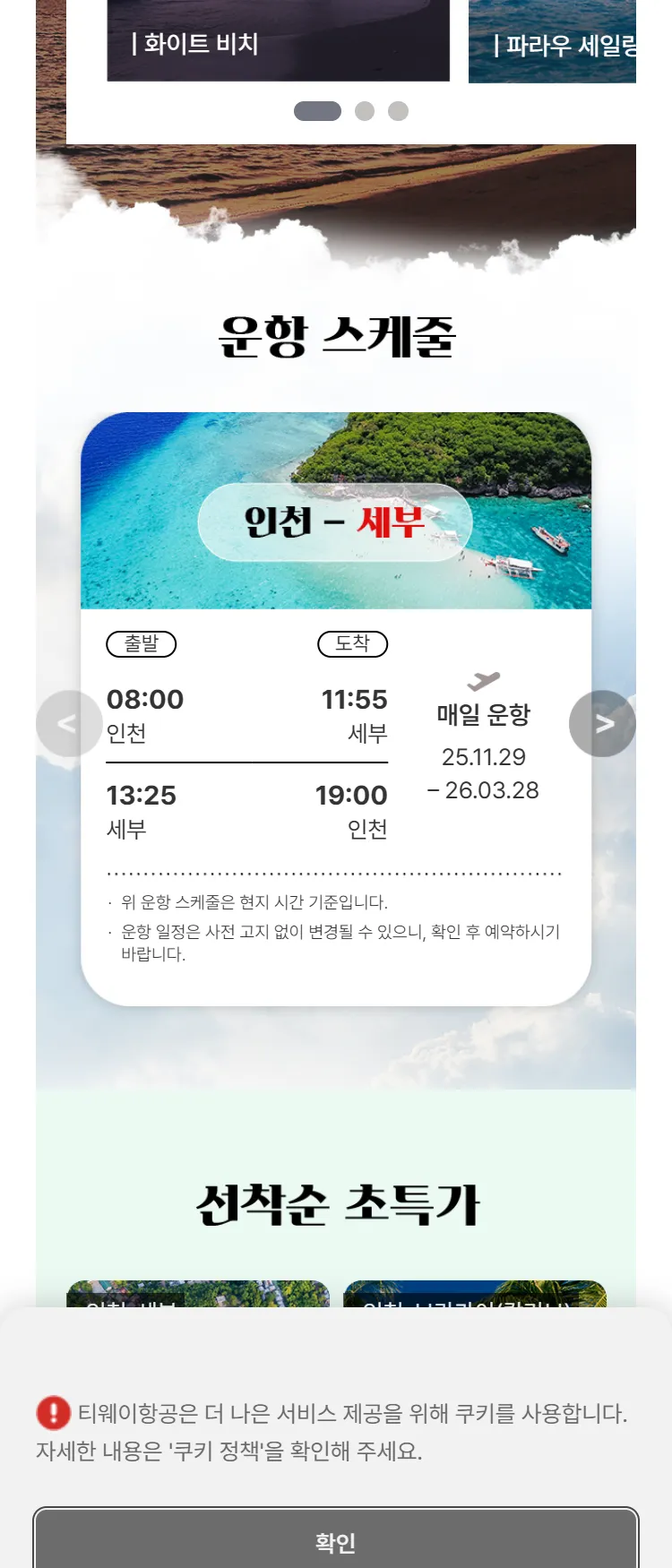Go to the previous flight schedule card
The image size is (672, 1568).
click(x=69, y=723)
